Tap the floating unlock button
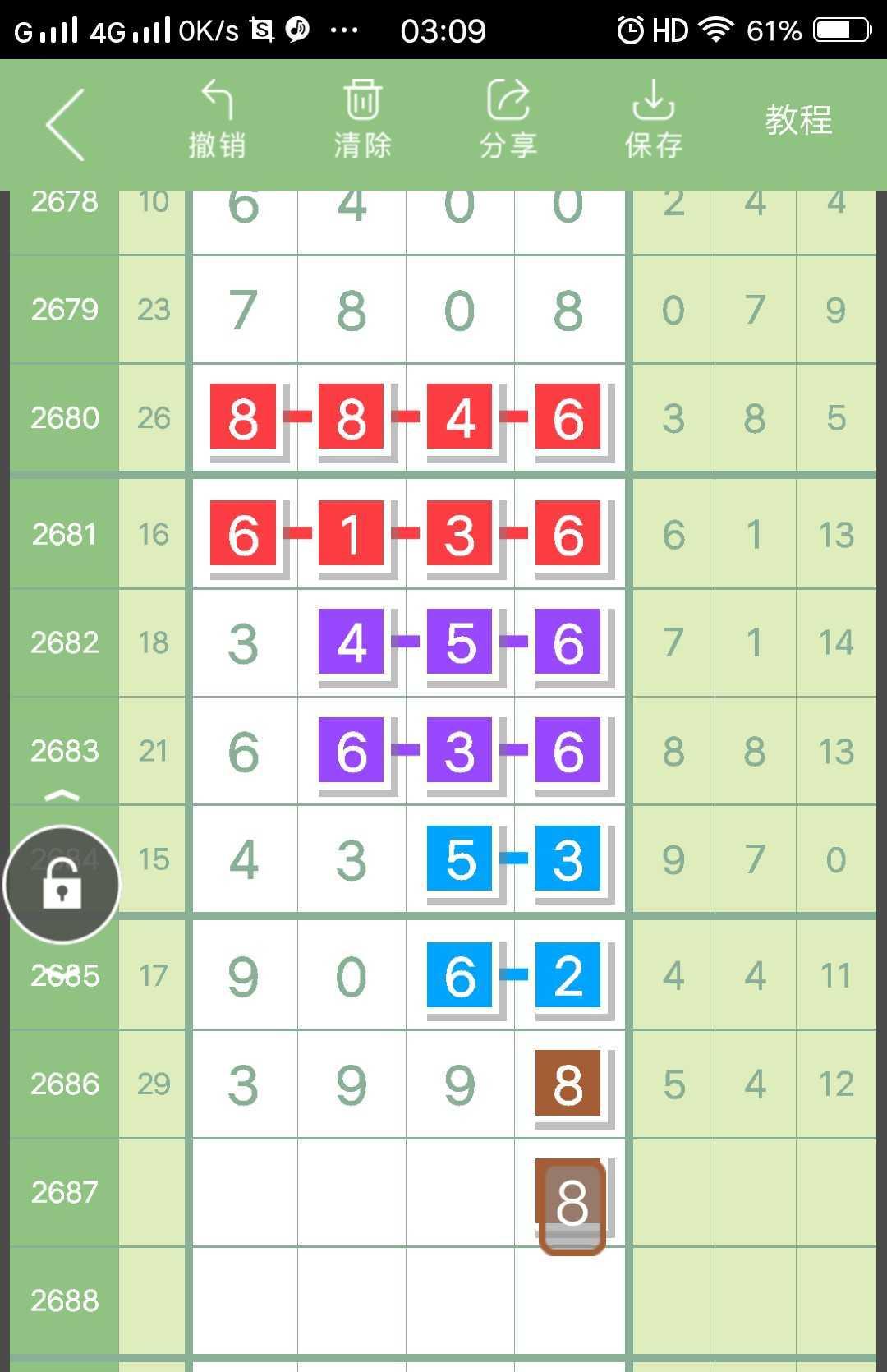The height and width of the screenshot is (1372, 887). [62, 885]
